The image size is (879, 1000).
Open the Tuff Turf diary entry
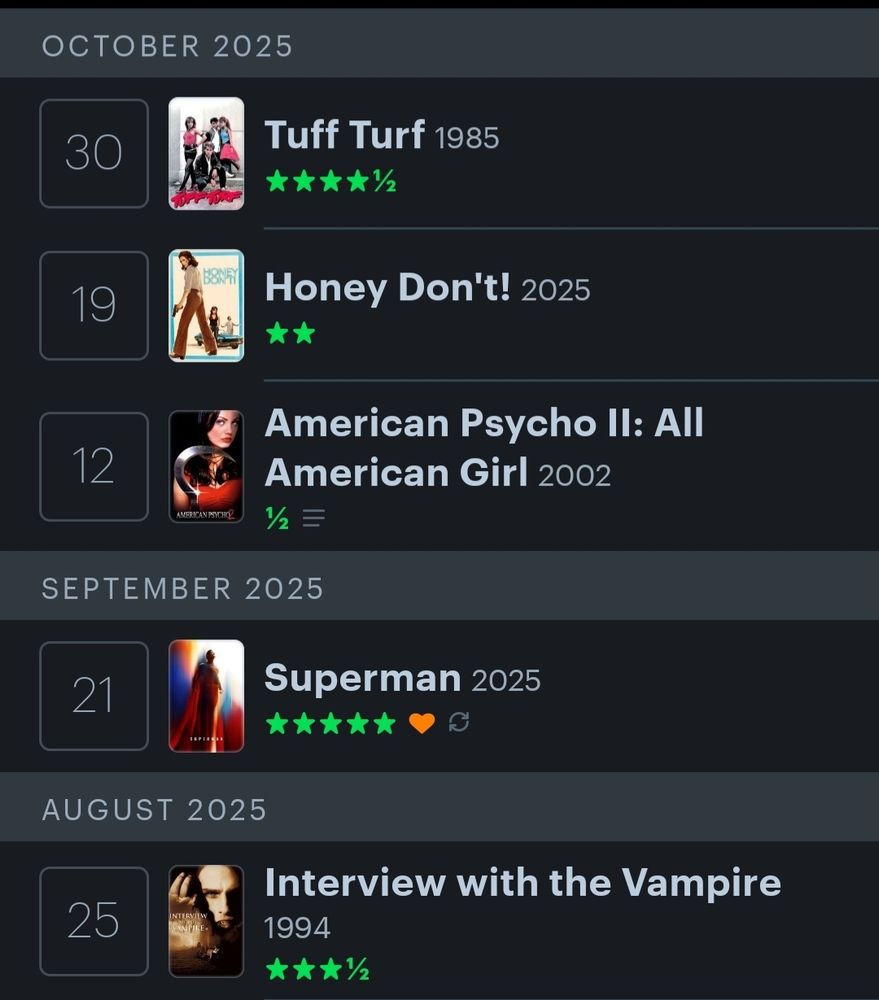[344, 135]
